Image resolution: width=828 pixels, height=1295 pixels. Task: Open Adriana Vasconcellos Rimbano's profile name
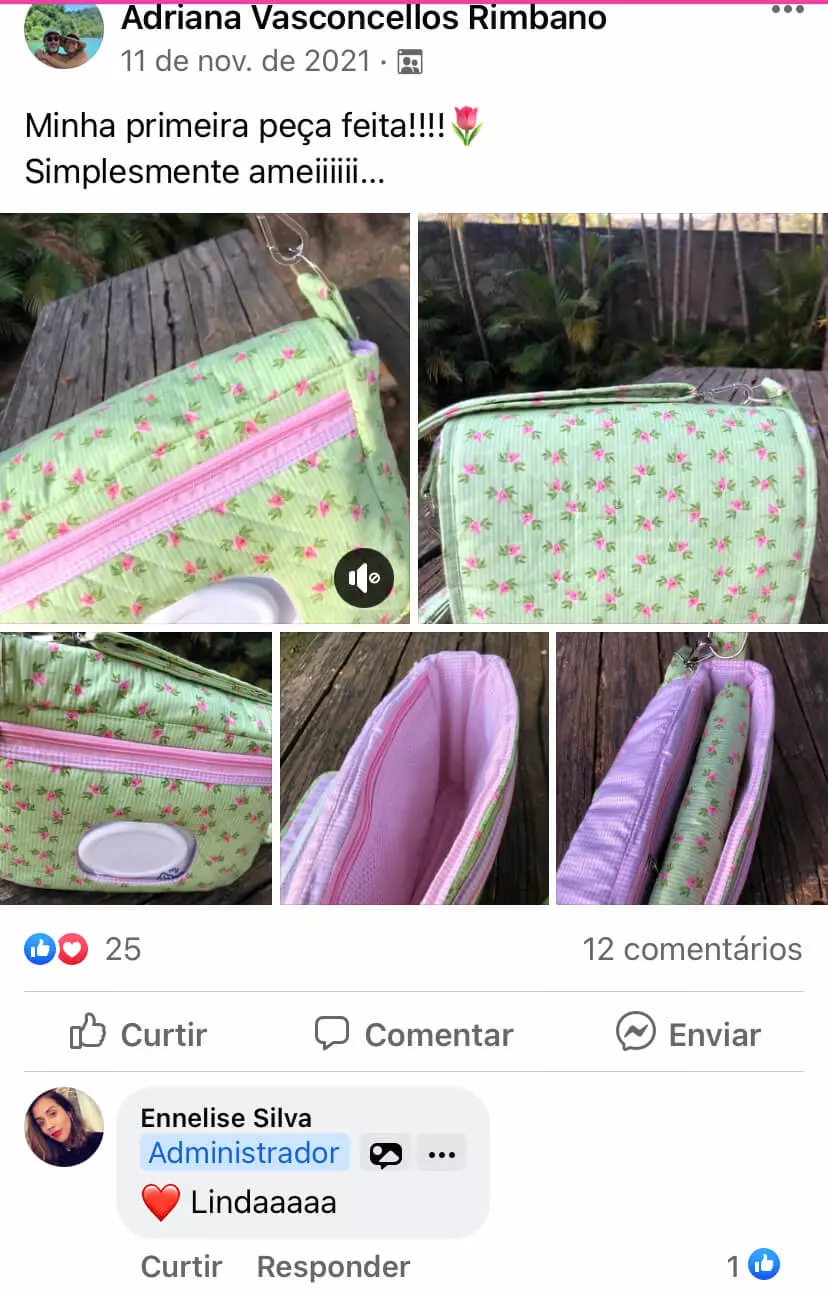tap(363, 17)
